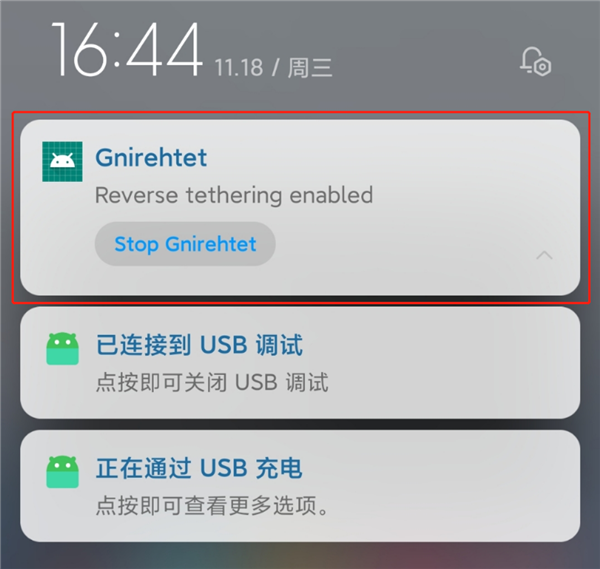
Task: Tap the Stop Gnirehtet button
Action: click(185, 244)
